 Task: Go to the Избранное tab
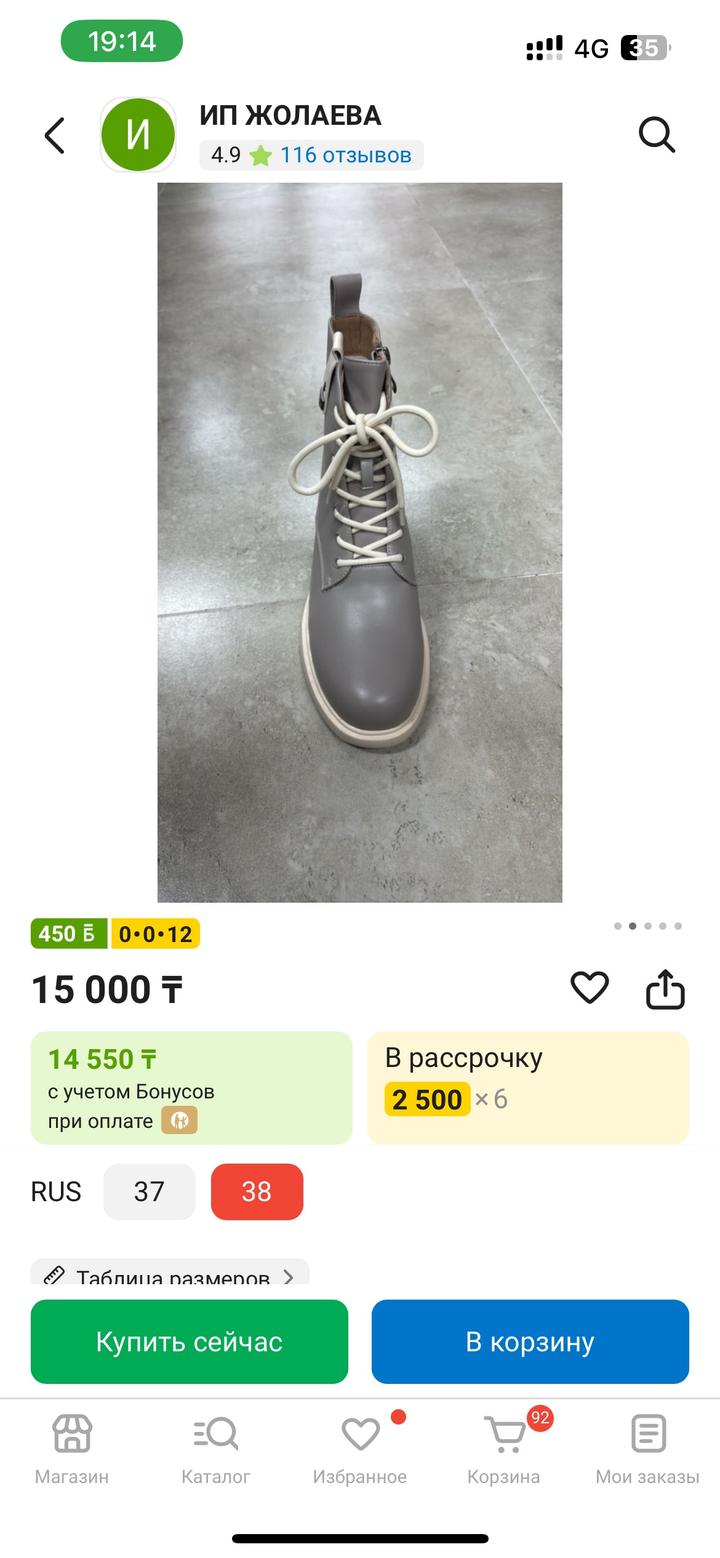(x=360, y=1447)
